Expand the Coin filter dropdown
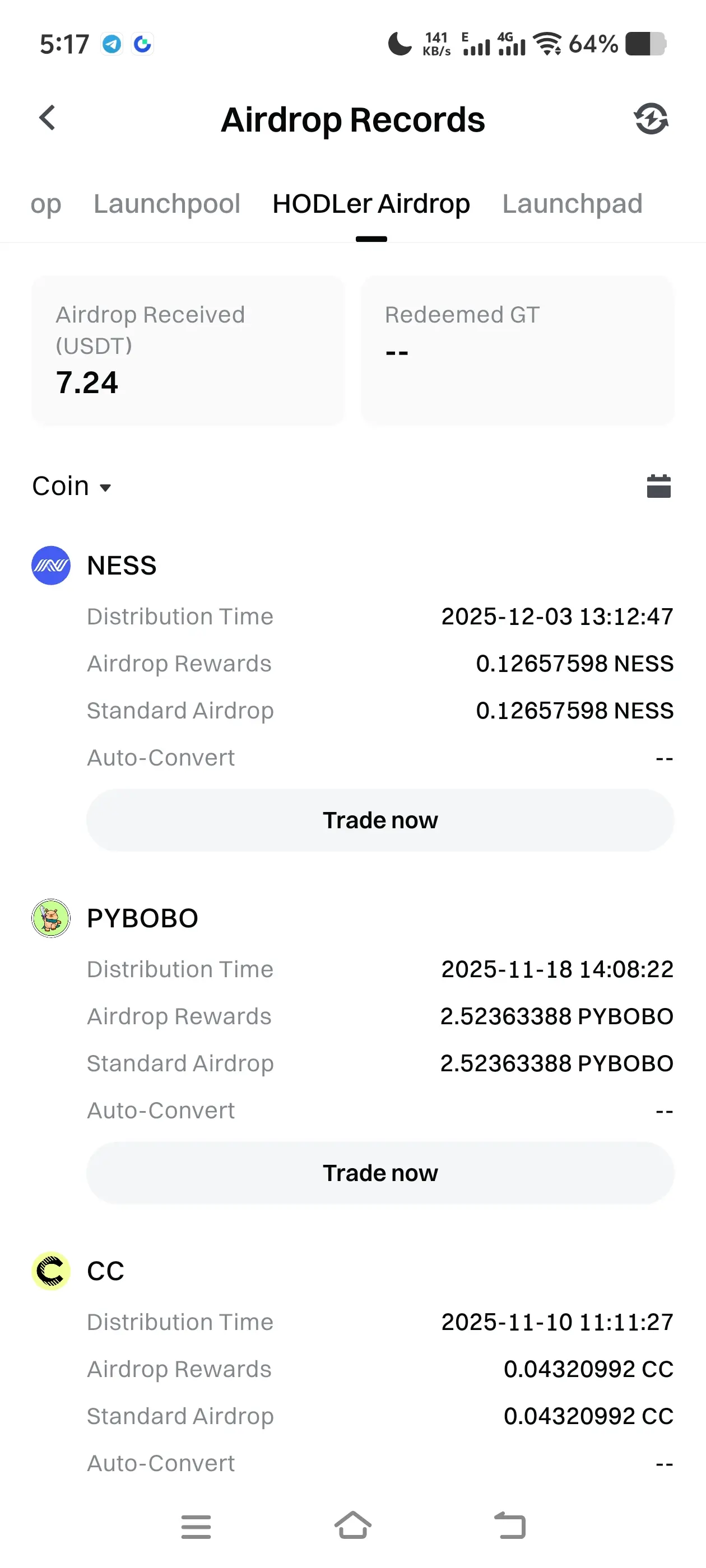 point(72,486)
